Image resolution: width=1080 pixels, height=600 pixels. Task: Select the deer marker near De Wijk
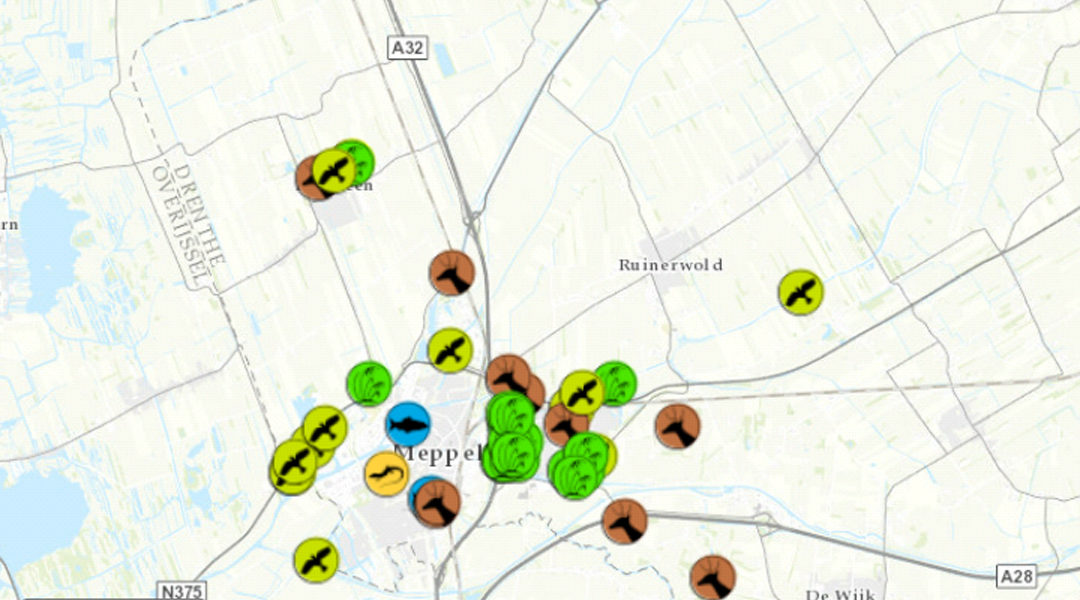[x=712, y=578]
